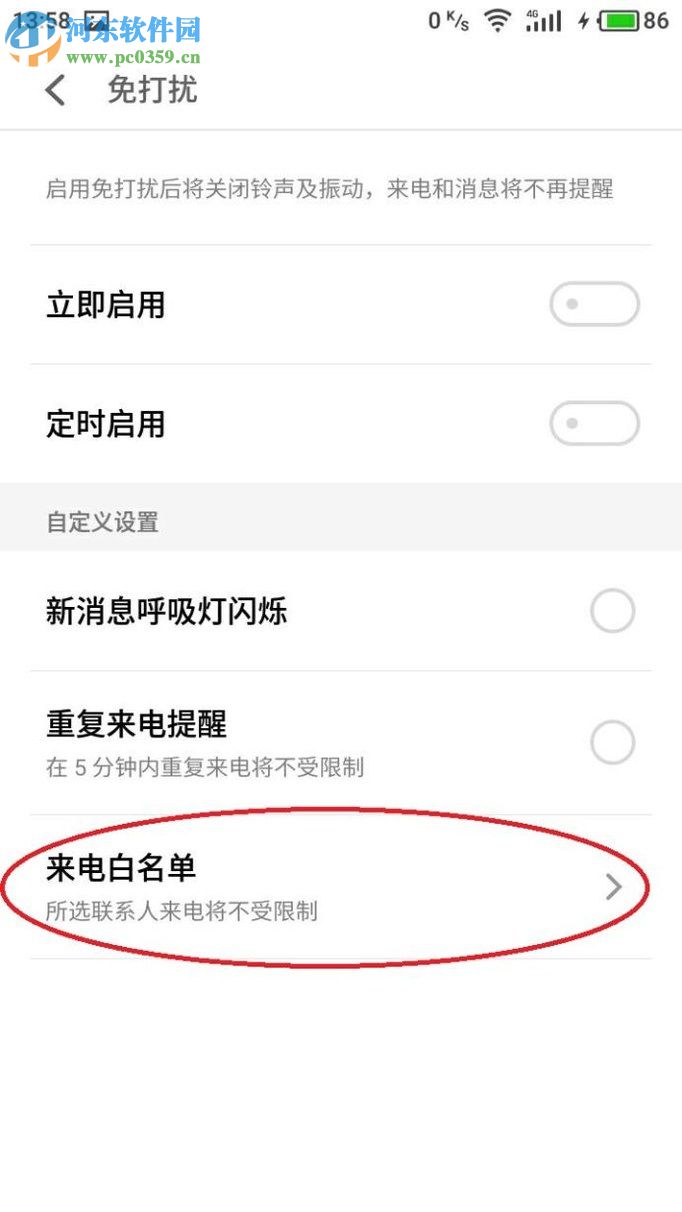Viewport: 682px width, 1212px height.
Task: Go back from the 免打扰 screen
Action: coord(56,90)
